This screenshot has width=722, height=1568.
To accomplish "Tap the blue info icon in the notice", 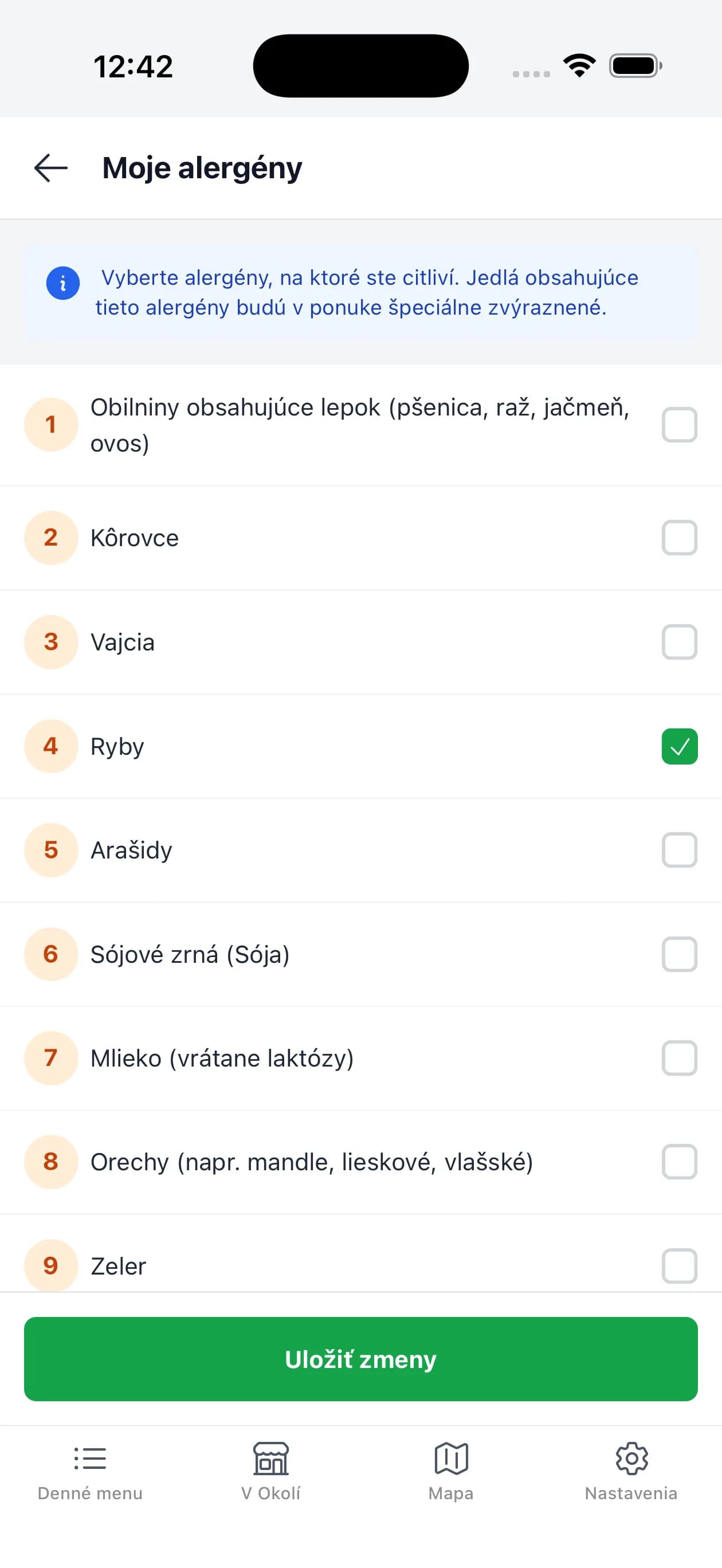I will click(x=62, y=283).
